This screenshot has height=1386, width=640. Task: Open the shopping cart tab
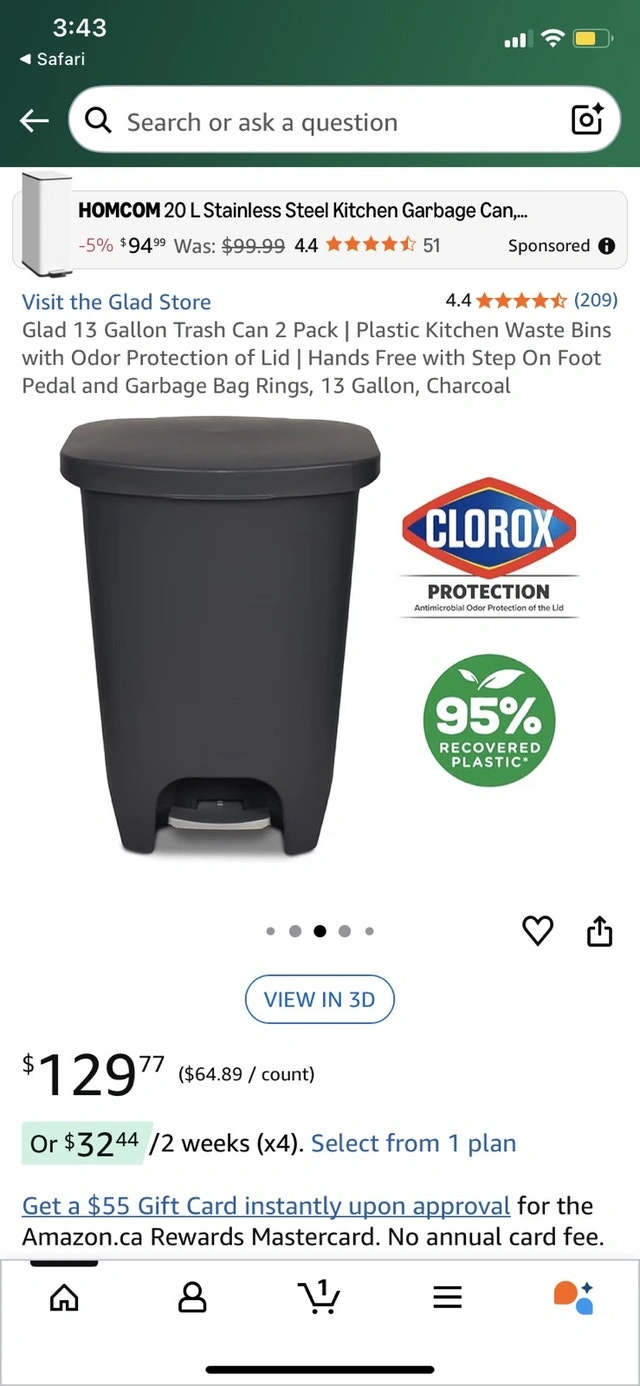pos(319,1297)
